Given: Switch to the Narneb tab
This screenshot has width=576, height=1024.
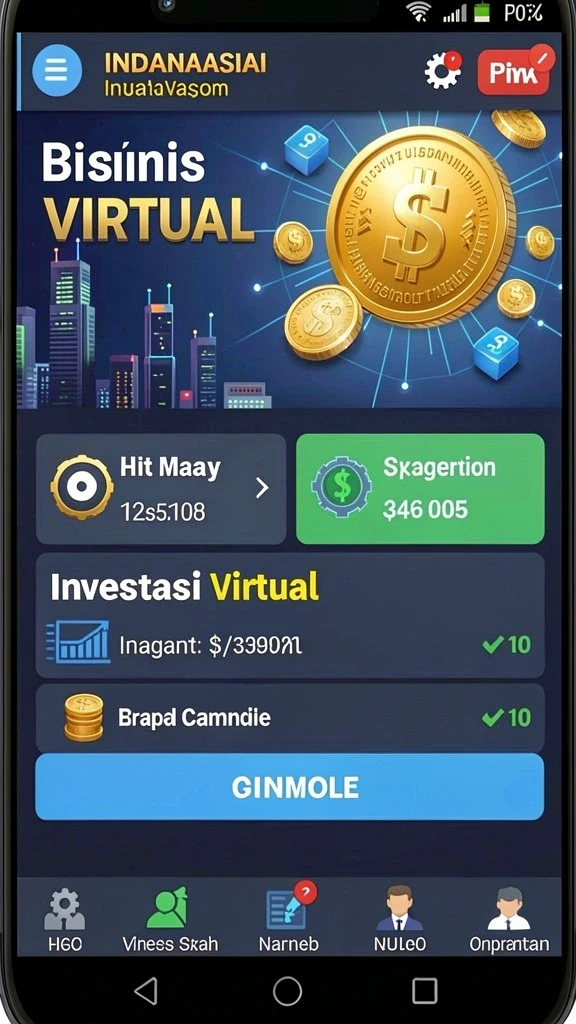Looking at the screenshot, I should pos(289,918).
